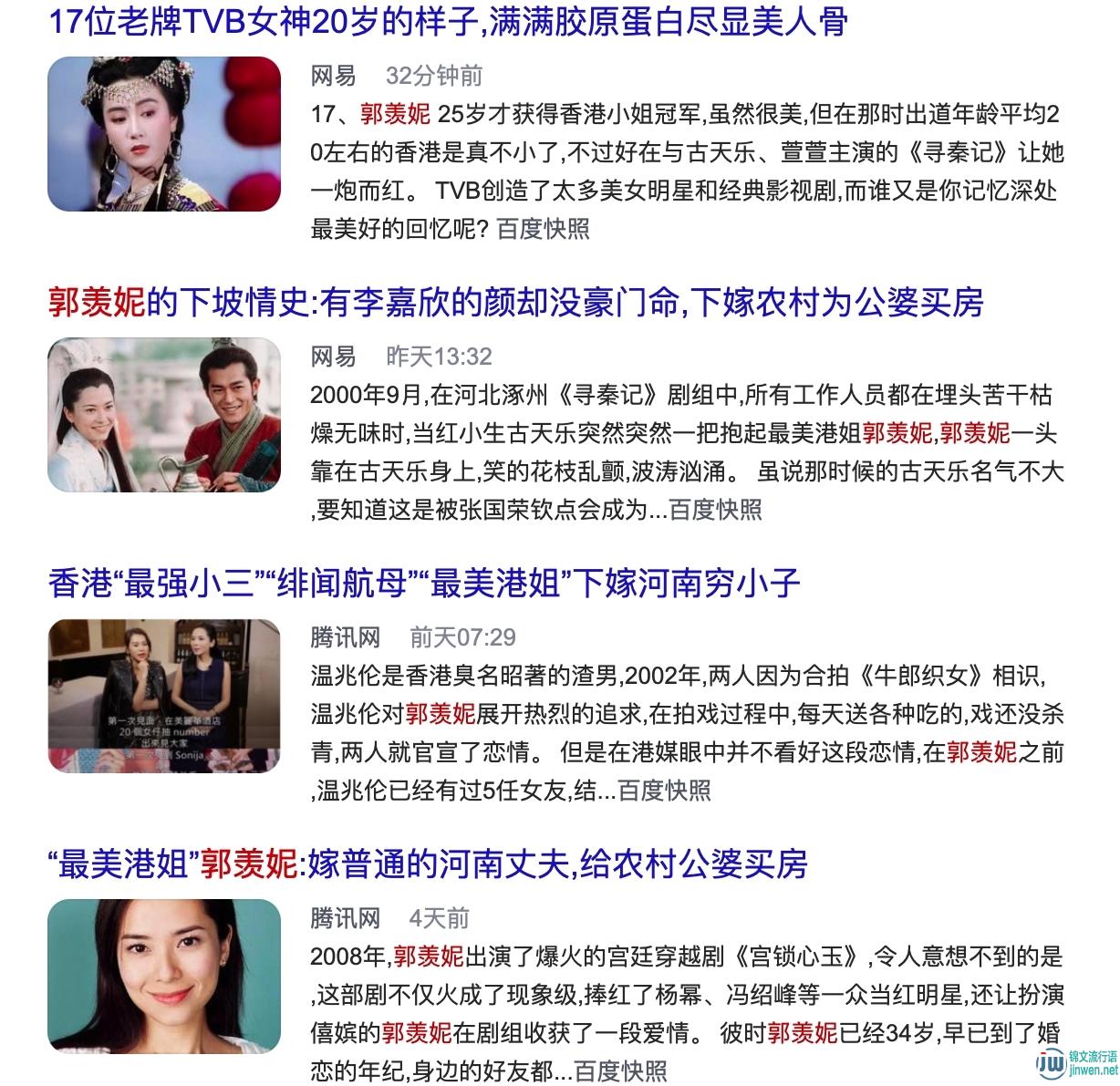Open 百度快照 for the 17位TVB女神 result
Image resolution: width=1120 pixels, height=1086 pixels.
543,229
